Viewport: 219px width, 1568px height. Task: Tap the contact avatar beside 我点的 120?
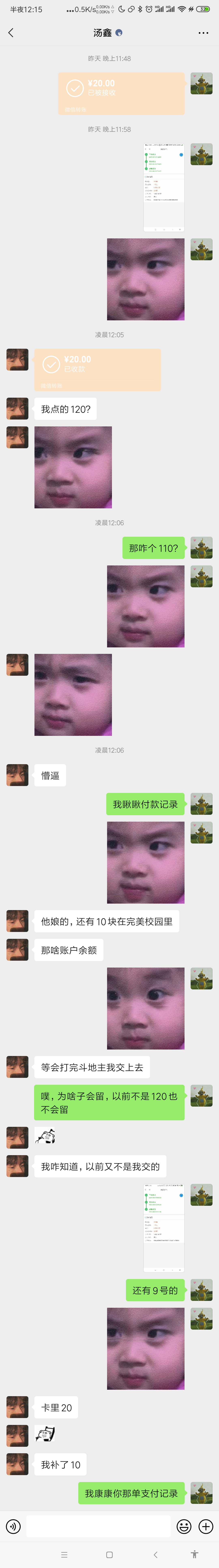[17, 408]
